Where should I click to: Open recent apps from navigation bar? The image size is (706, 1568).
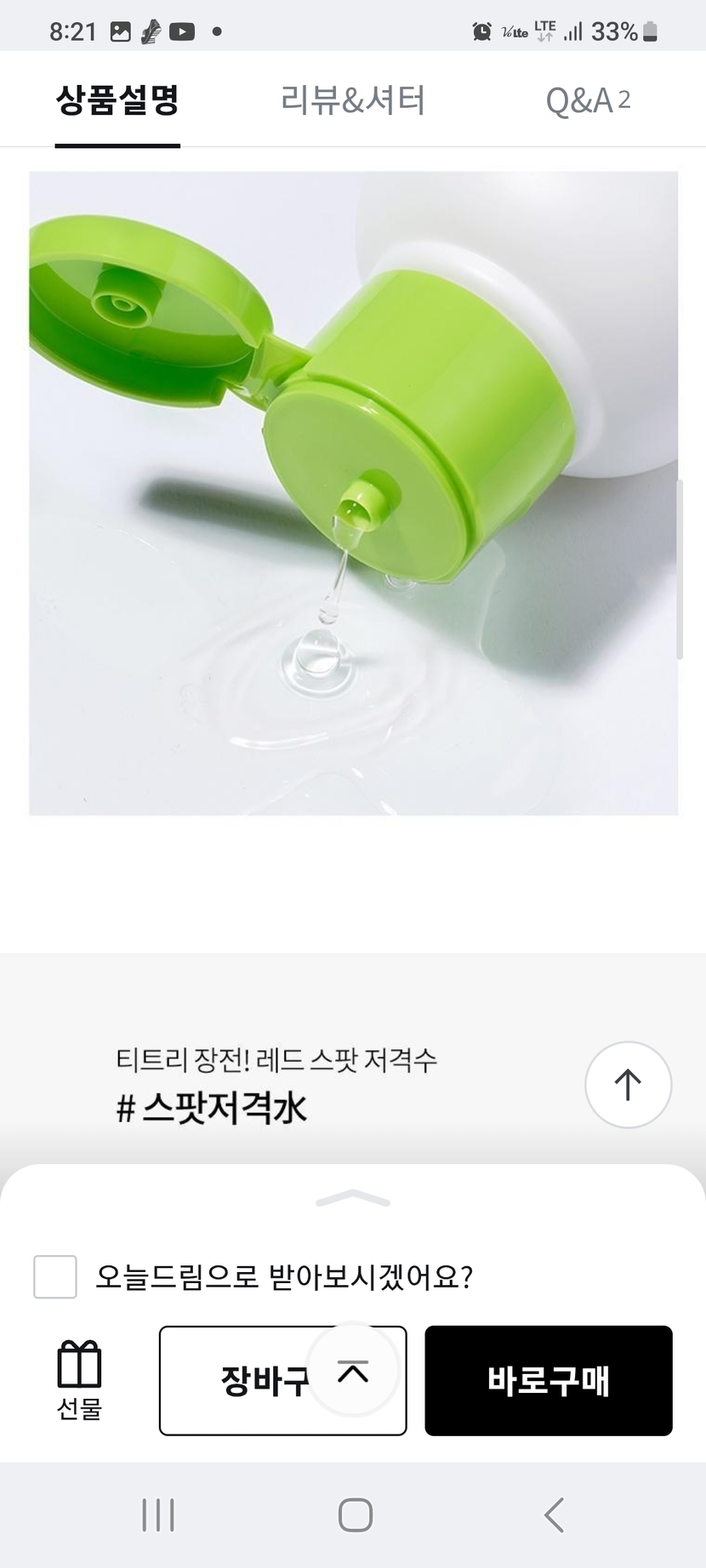[x=158, y=1514]
